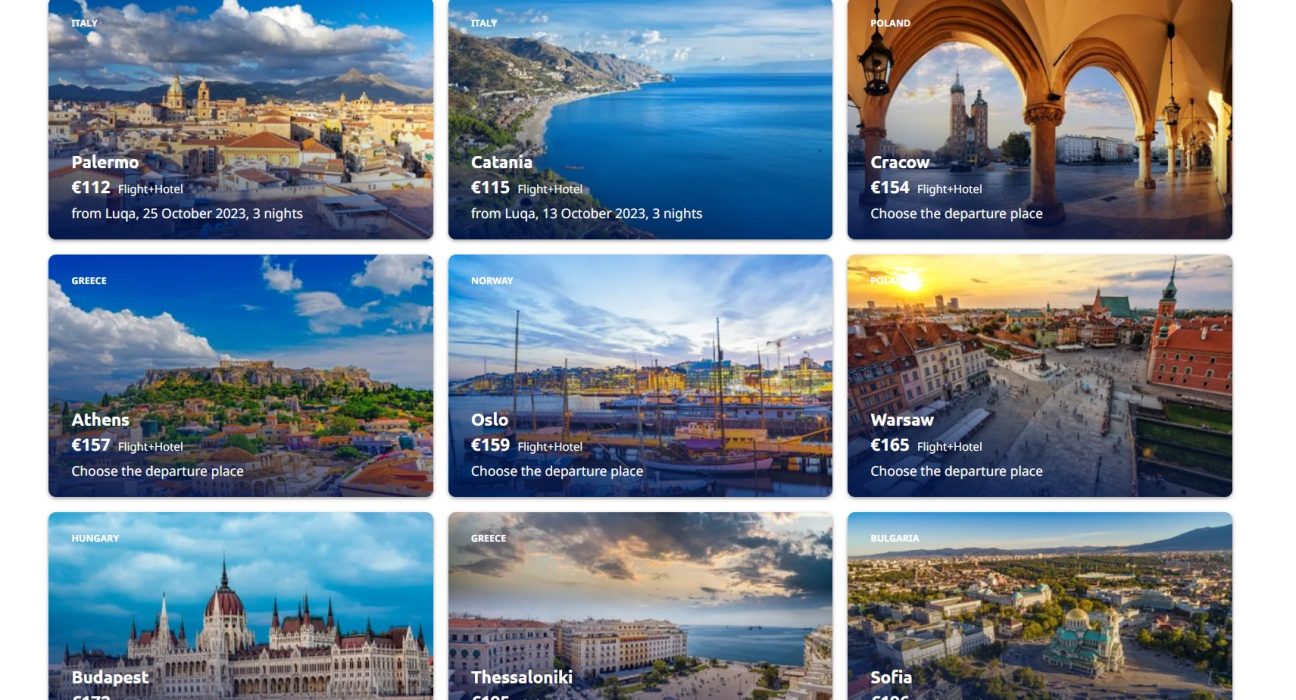Open the Budapest trip card
1296x700 pixels.
(x=240, y=610)
